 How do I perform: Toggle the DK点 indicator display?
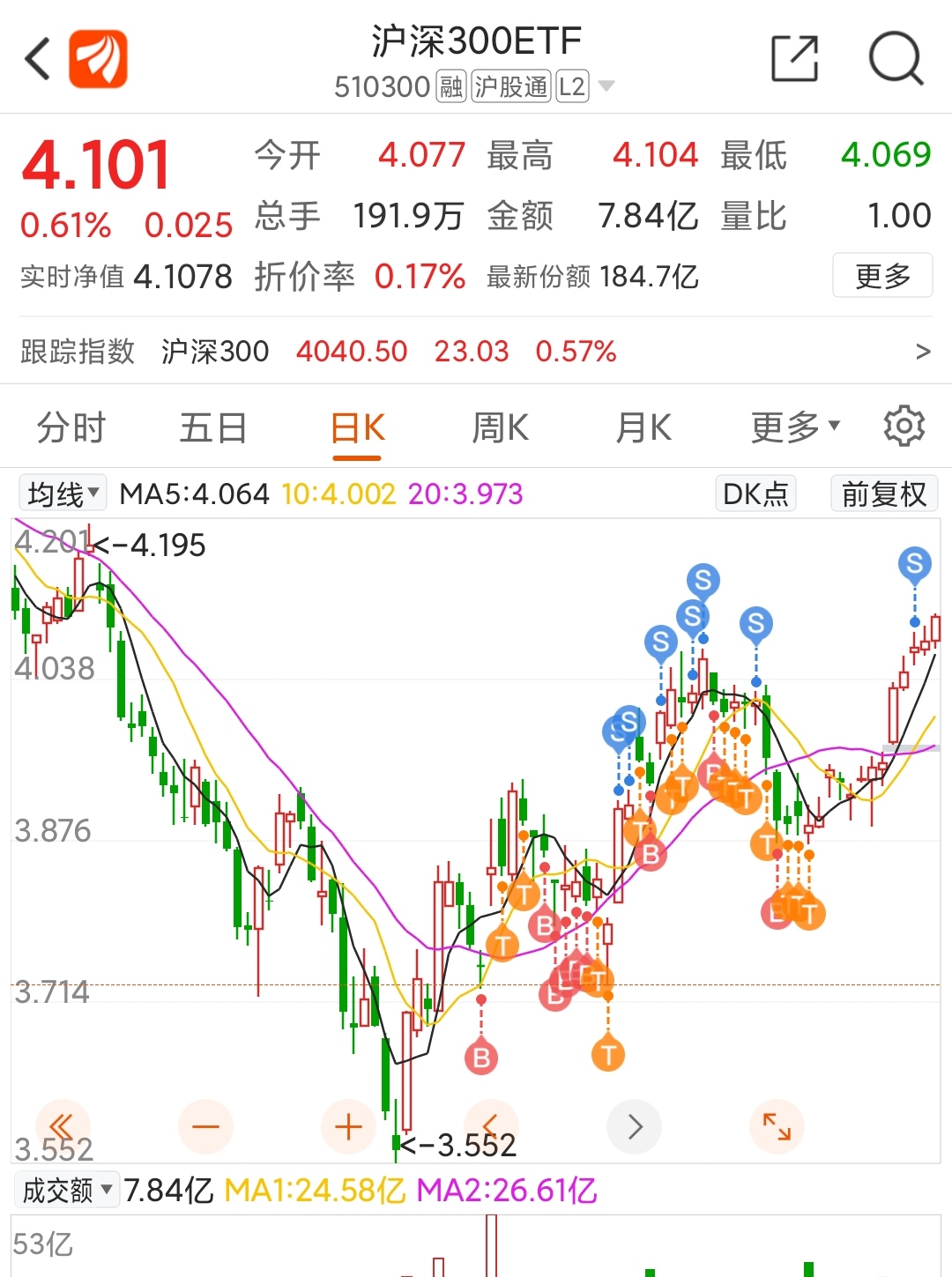tap(755, 494)
